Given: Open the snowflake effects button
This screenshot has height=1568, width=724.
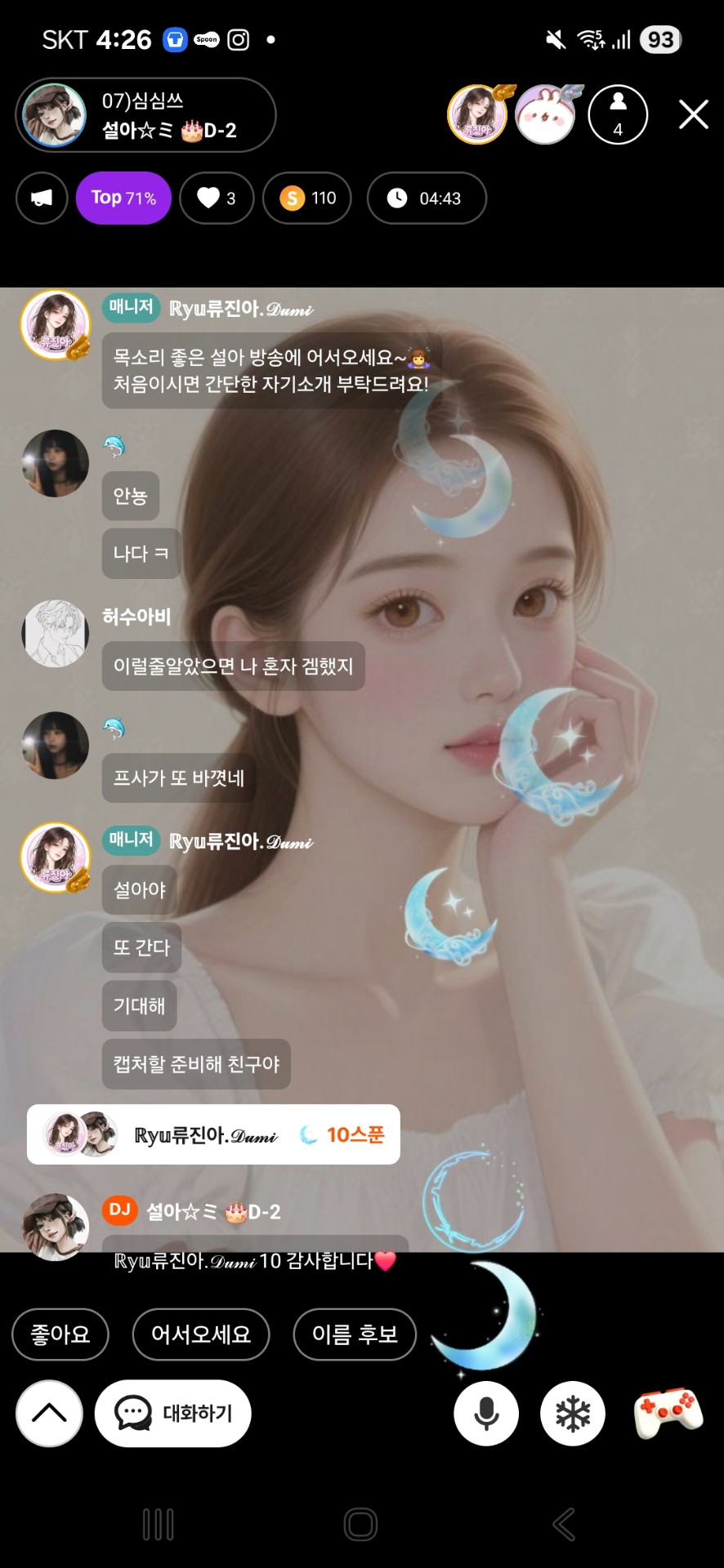Looking at the screenshot, I should (x=573, y=1413).
